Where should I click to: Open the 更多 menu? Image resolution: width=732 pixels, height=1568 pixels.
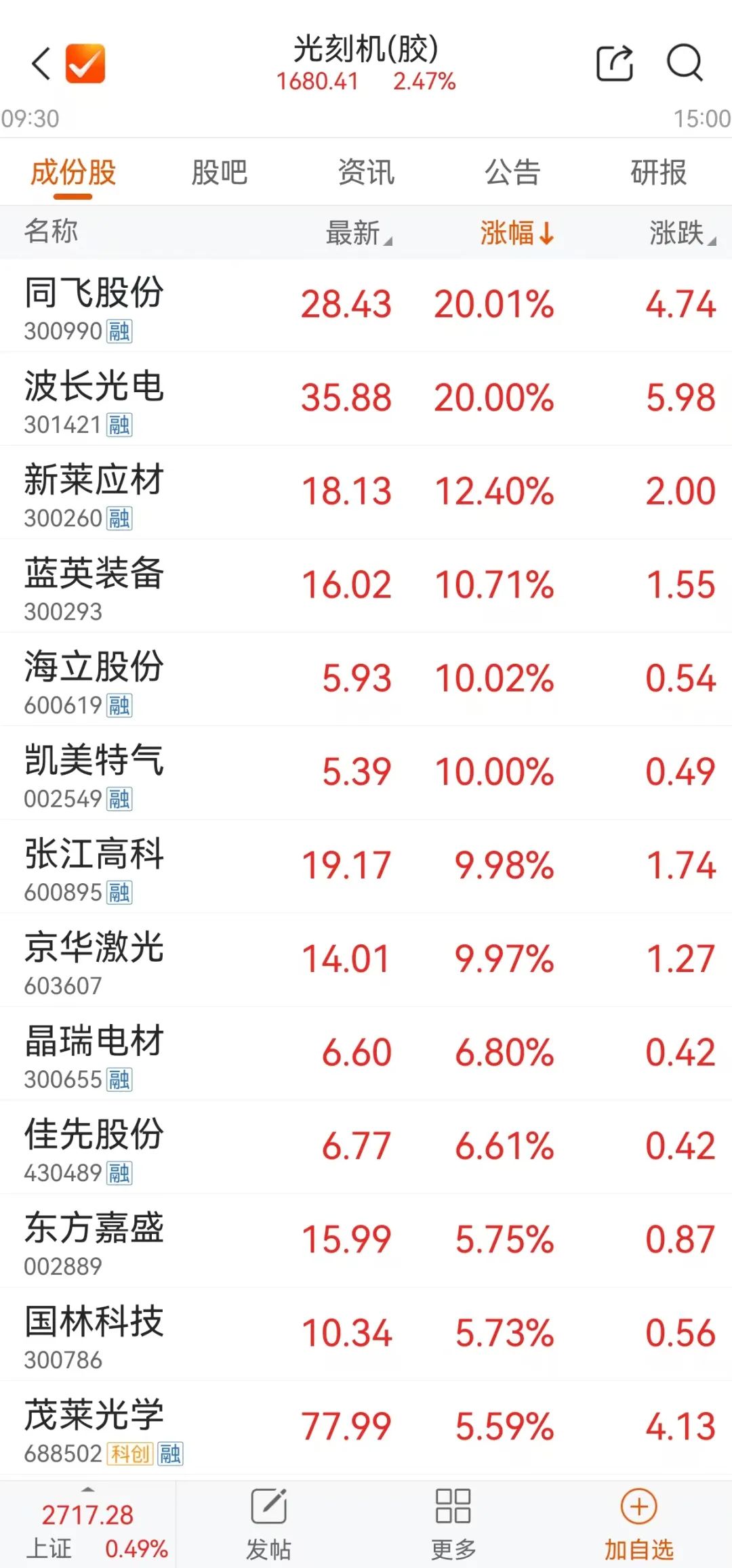tap(453, 1524)
